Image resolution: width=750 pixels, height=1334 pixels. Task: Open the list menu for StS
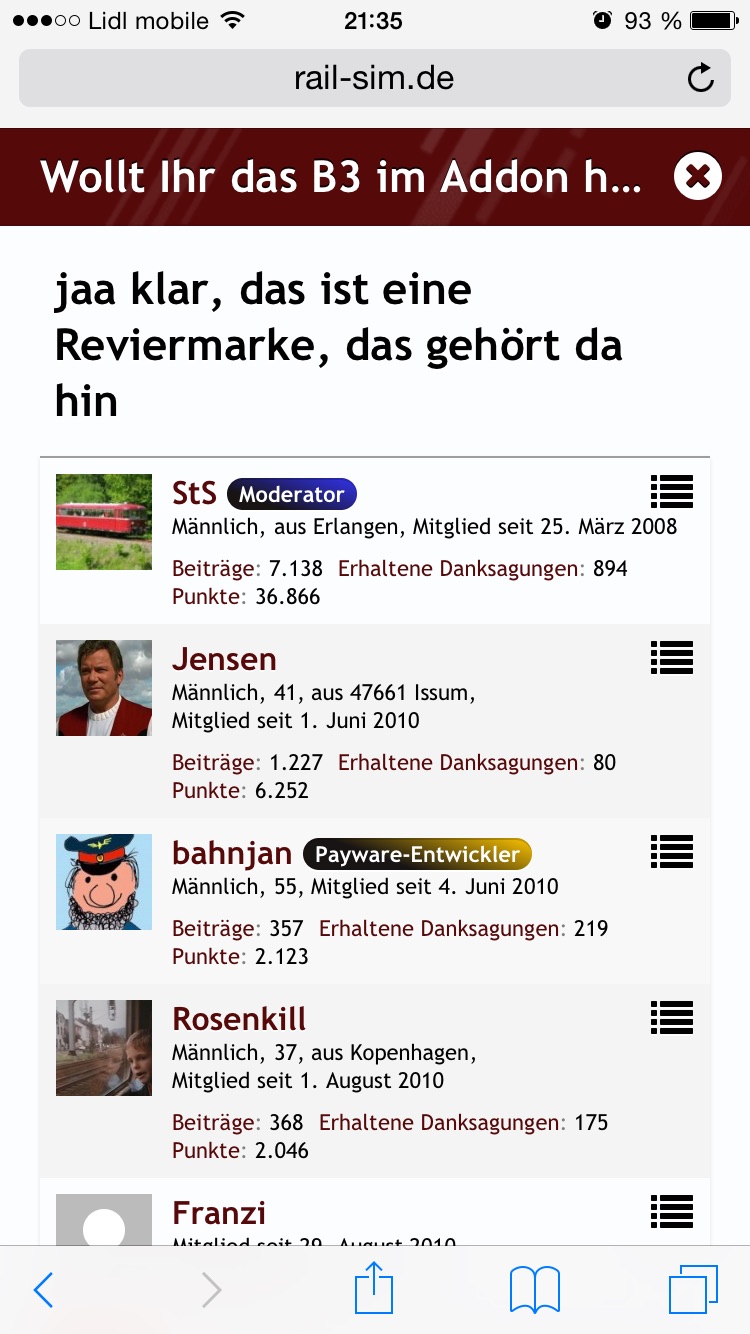point(671,491)
